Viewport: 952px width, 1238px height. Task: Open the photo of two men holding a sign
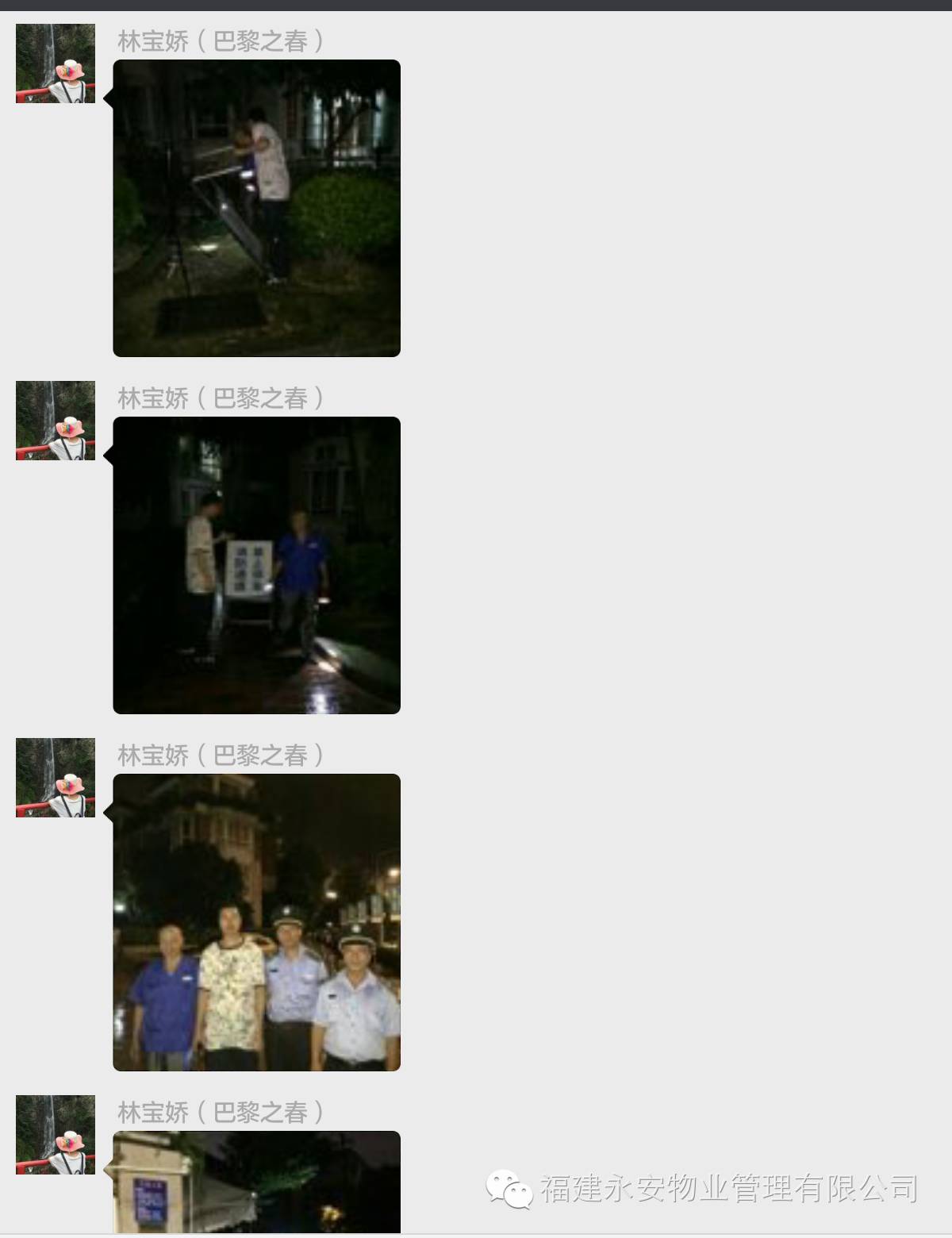(x=256, y=565)
